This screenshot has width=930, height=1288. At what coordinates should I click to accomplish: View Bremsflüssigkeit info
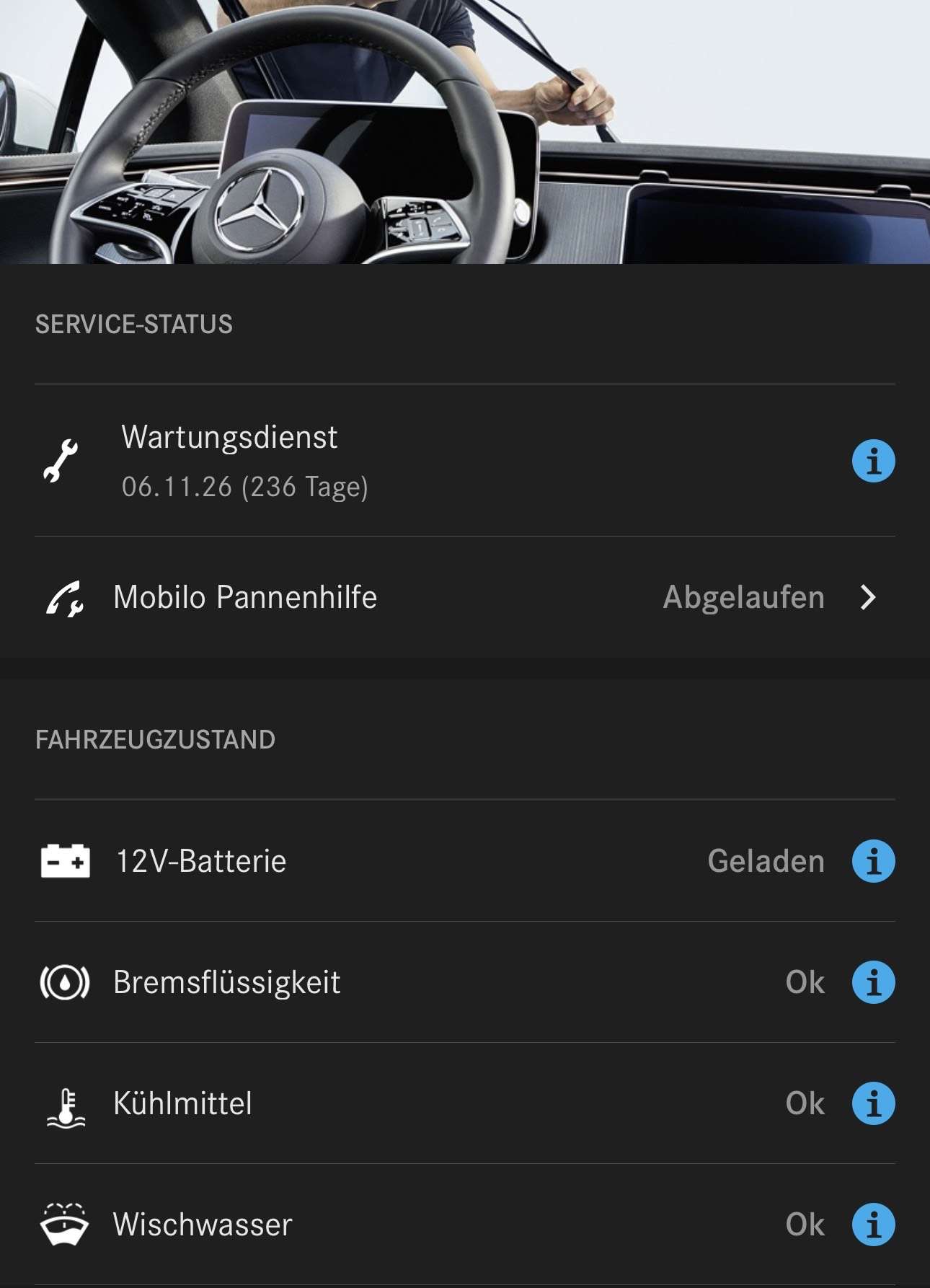(873, 982)
